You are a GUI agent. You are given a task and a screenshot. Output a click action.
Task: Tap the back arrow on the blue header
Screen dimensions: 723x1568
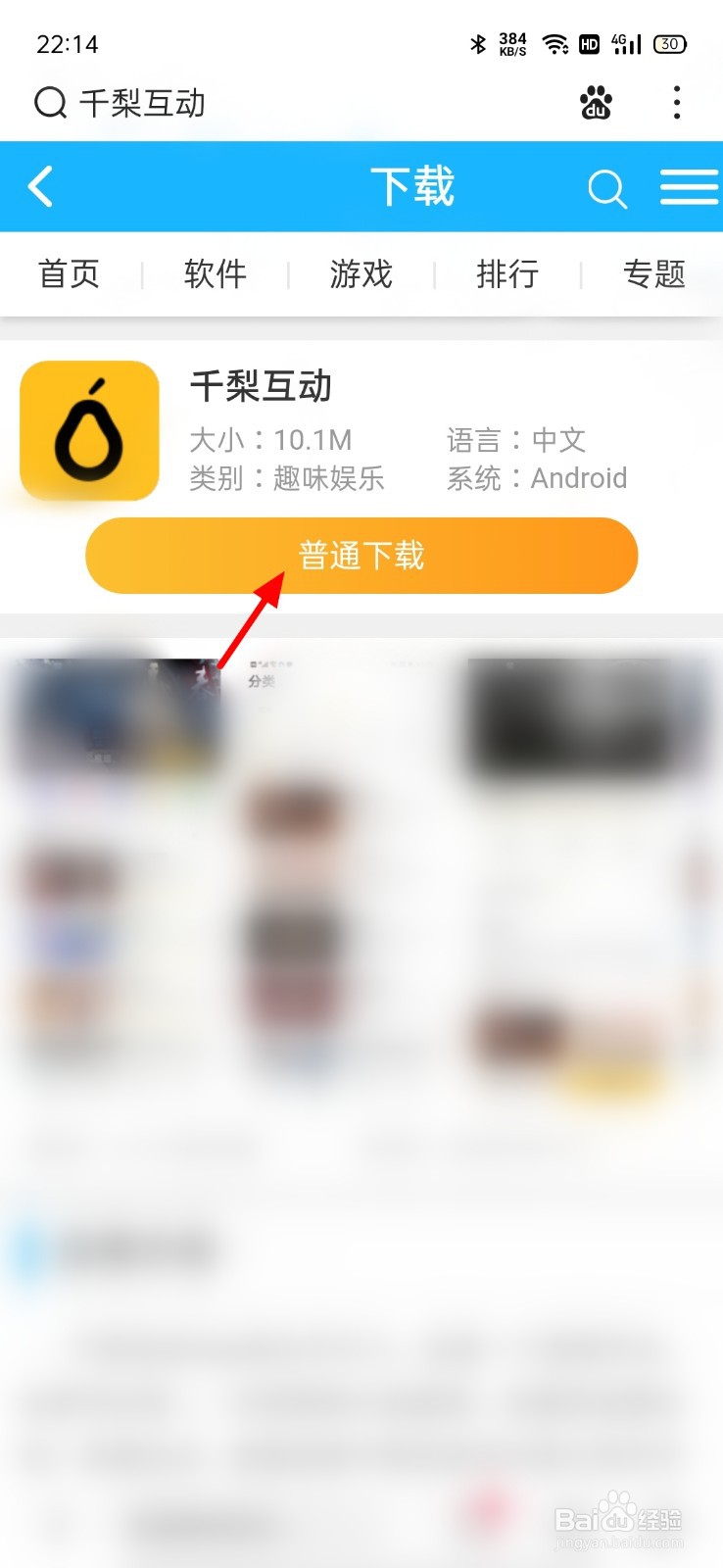point(40,186)
